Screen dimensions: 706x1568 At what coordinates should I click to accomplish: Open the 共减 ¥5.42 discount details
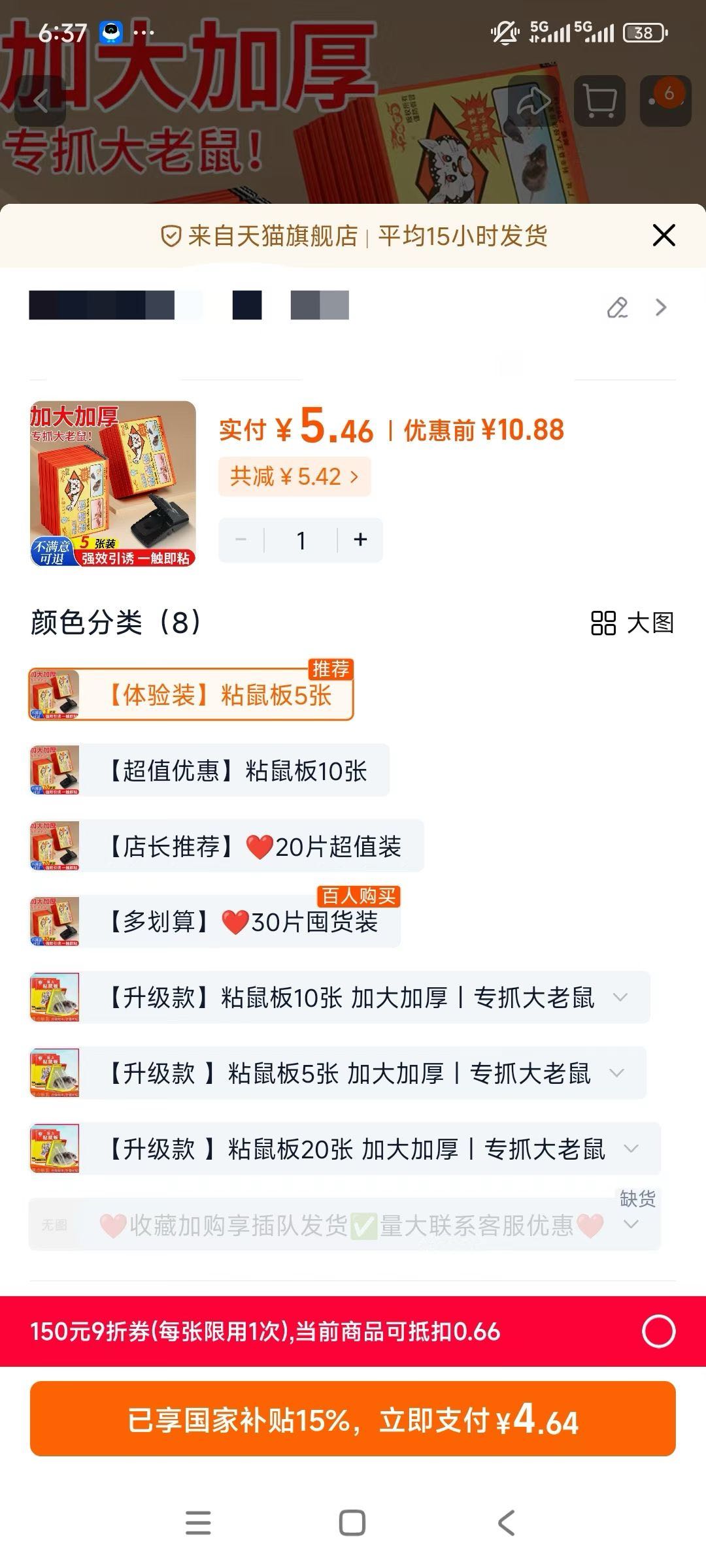tap(294, 477)
